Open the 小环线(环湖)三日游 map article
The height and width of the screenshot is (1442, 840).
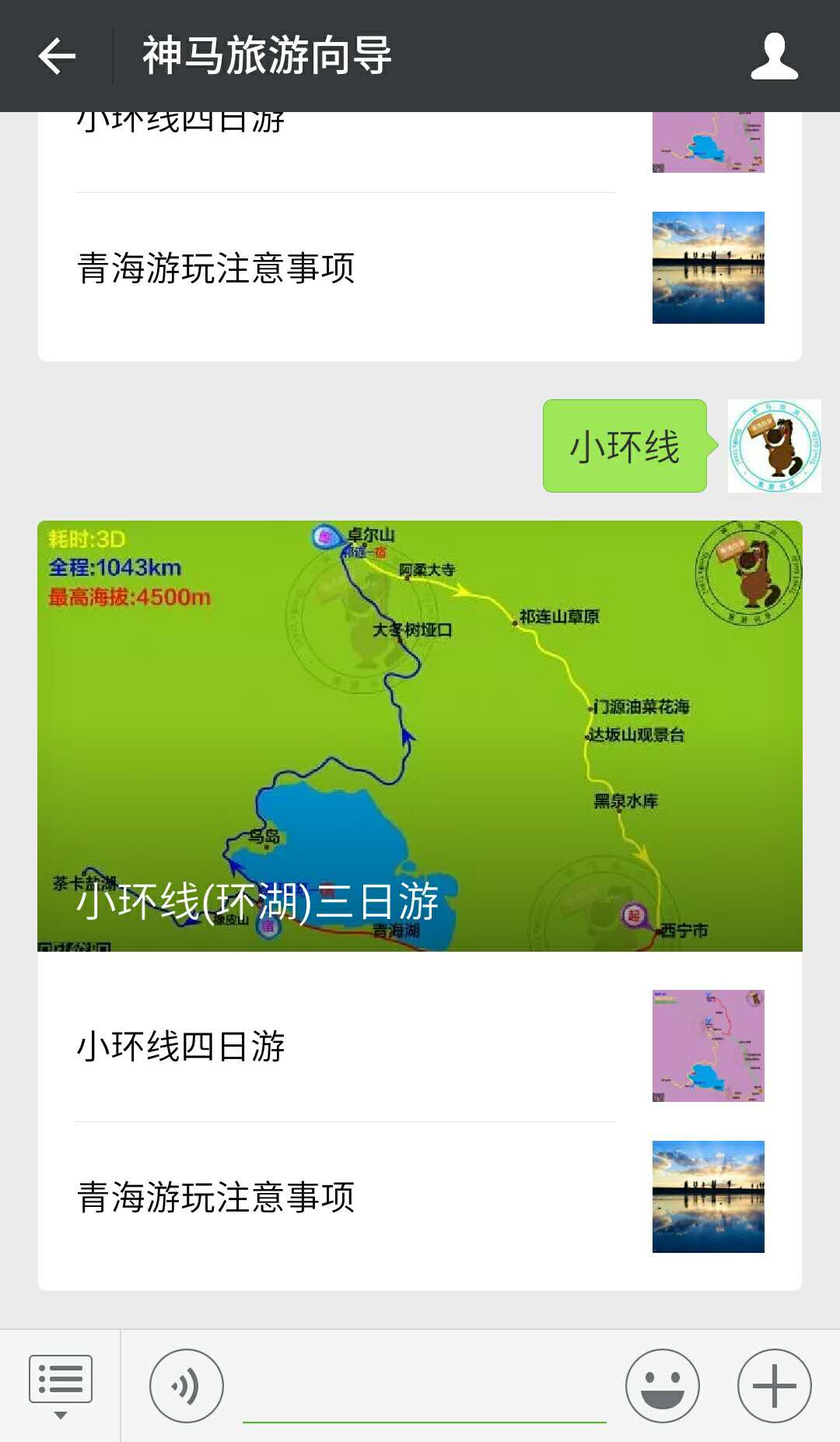(420, 735)
